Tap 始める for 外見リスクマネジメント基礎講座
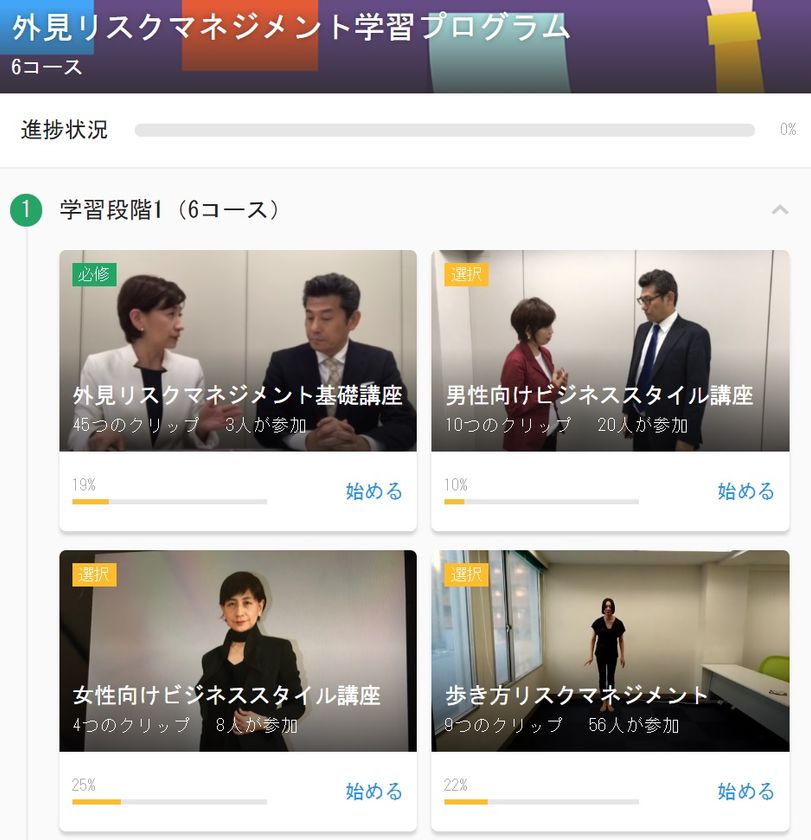811x840 pixels. [374, 491]
